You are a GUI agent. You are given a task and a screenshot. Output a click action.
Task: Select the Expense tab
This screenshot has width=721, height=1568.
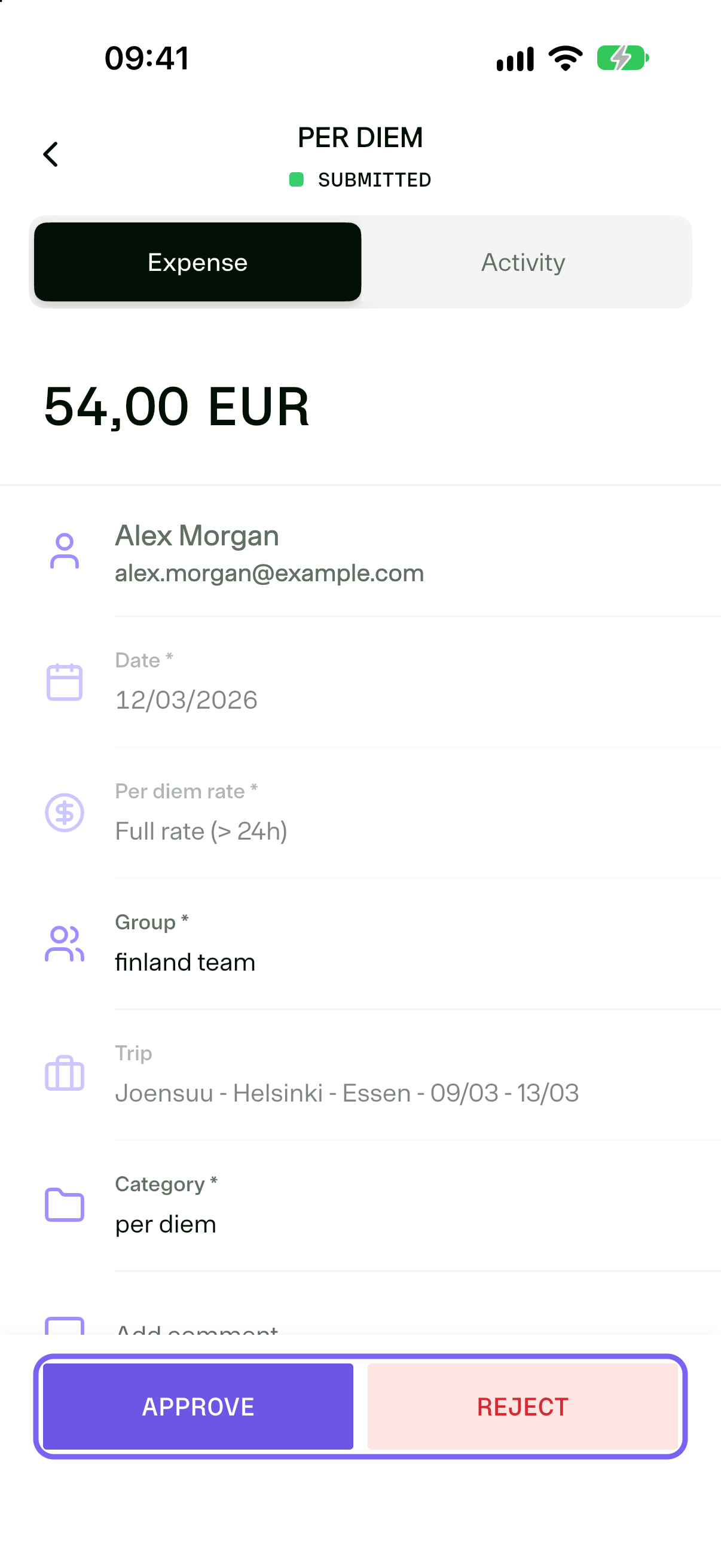(x=198, y=262)
